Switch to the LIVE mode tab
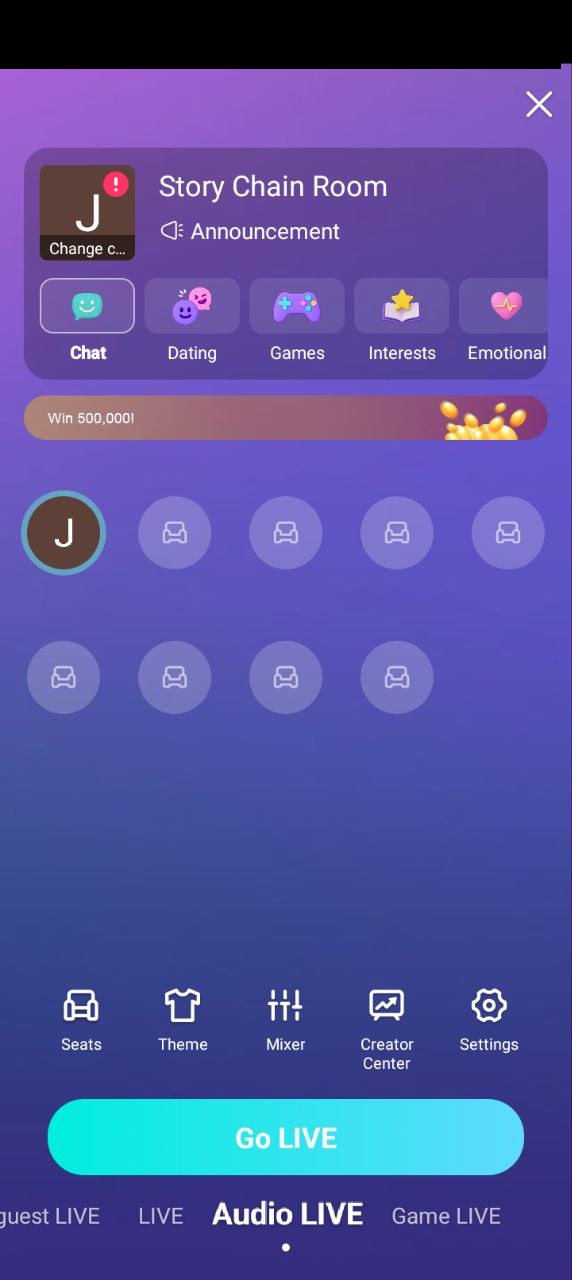Viewport: 572px width, 1280px height. (x=161, y=1216)
